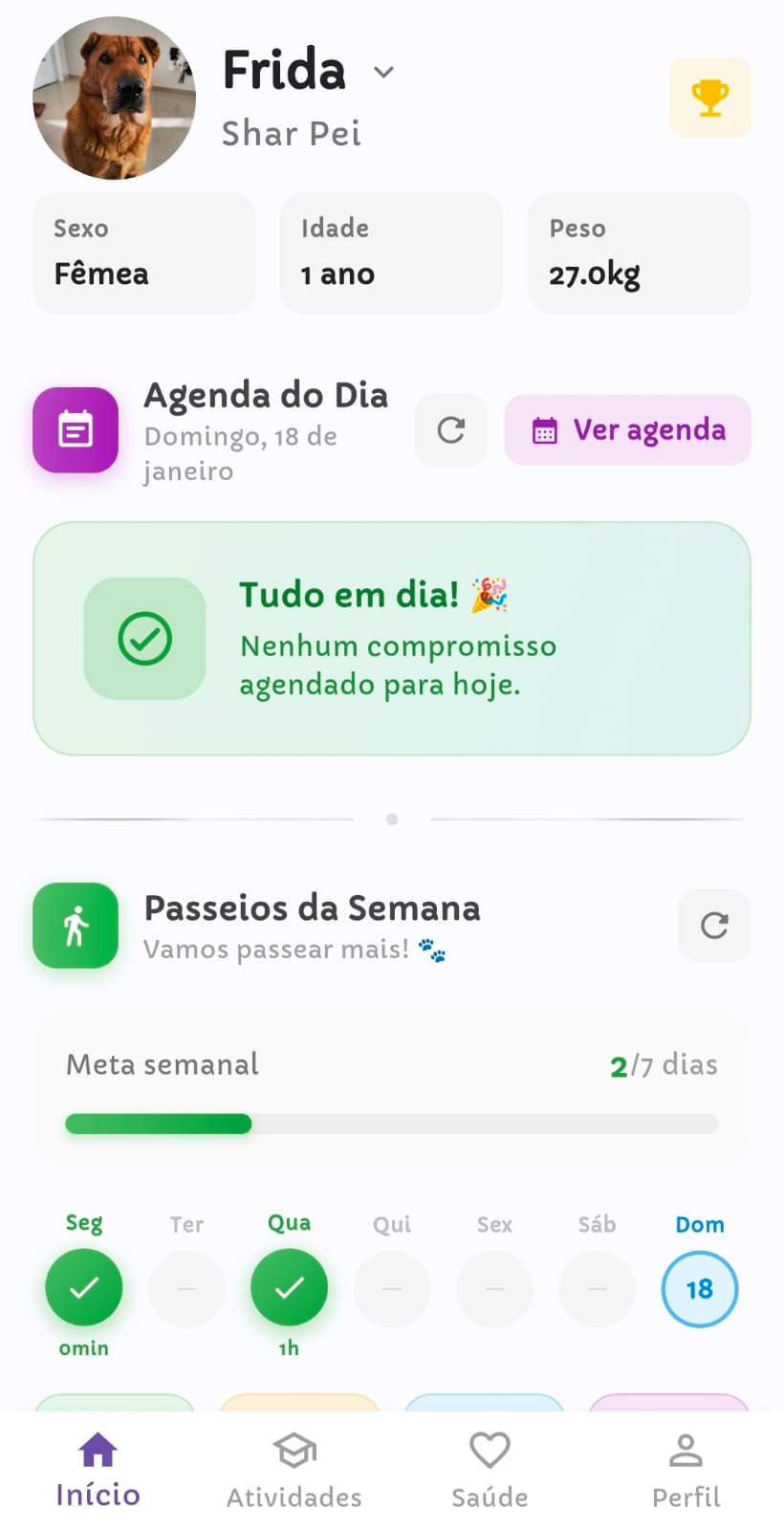Open the Perfil person icon
This screenshot has width=784, height=1530.
686,1450
